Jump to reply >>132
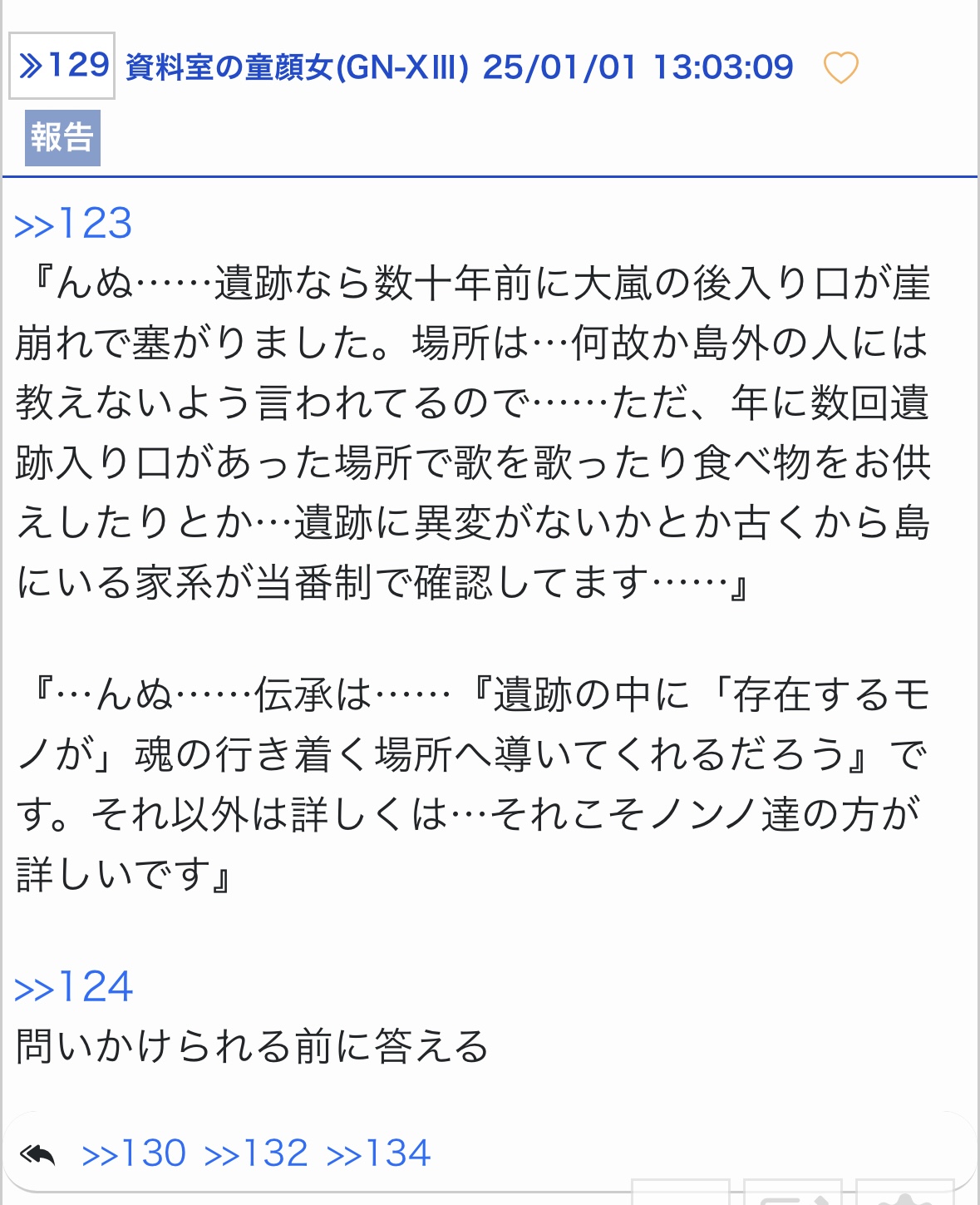980x1205 pixels. click(x=256, y=1153)
